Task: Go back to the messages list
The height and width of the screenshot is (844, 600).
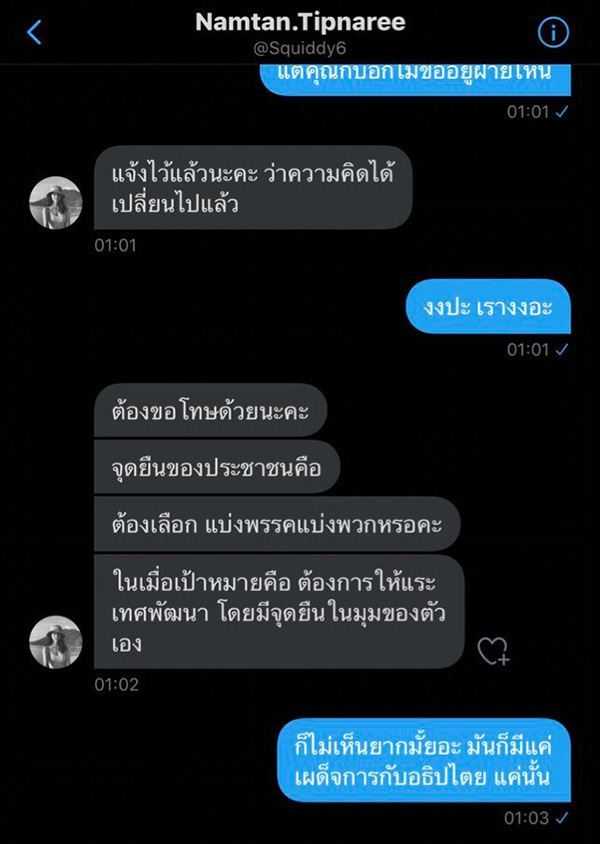Action: click(x=34, y=33)
